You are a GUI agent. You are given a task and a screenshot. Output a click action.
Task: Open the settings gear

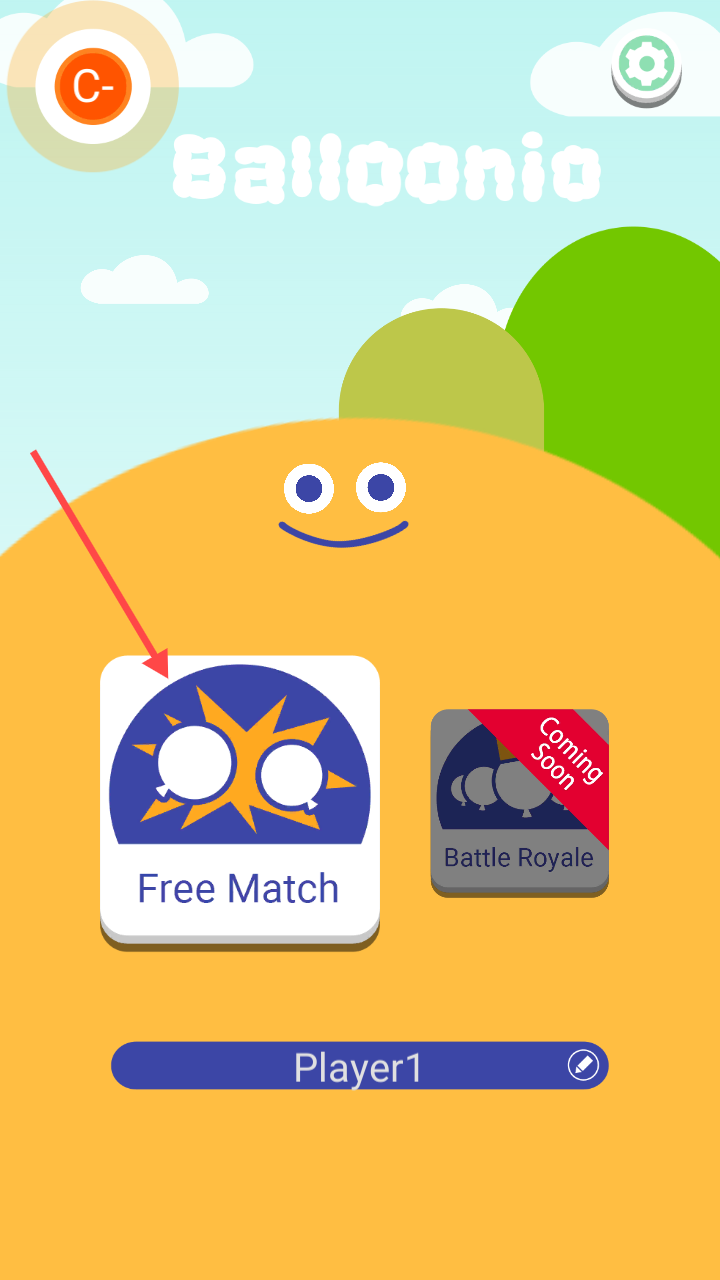coord(646,66)
